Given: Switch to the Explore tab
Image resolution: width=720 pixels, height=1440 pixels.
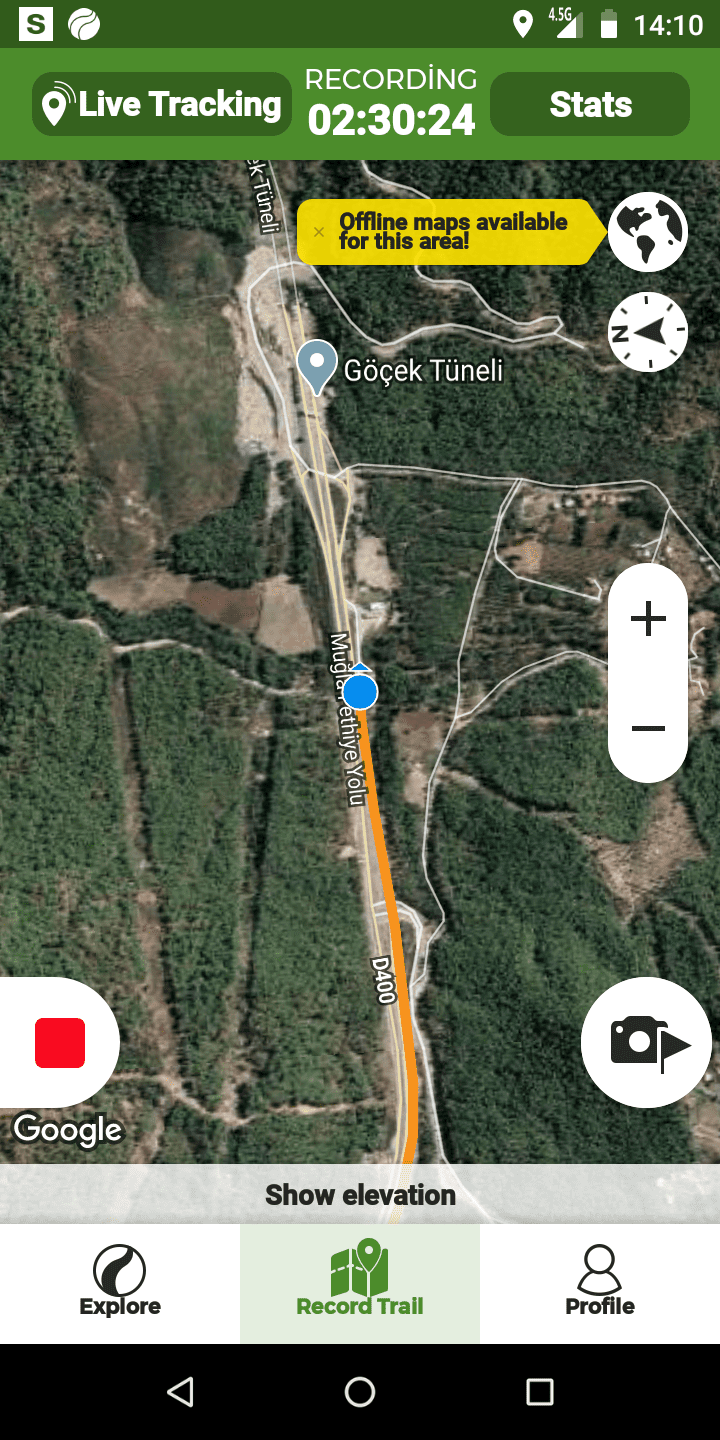Looking at the screenshot, I should click(x=120, y=1284).
